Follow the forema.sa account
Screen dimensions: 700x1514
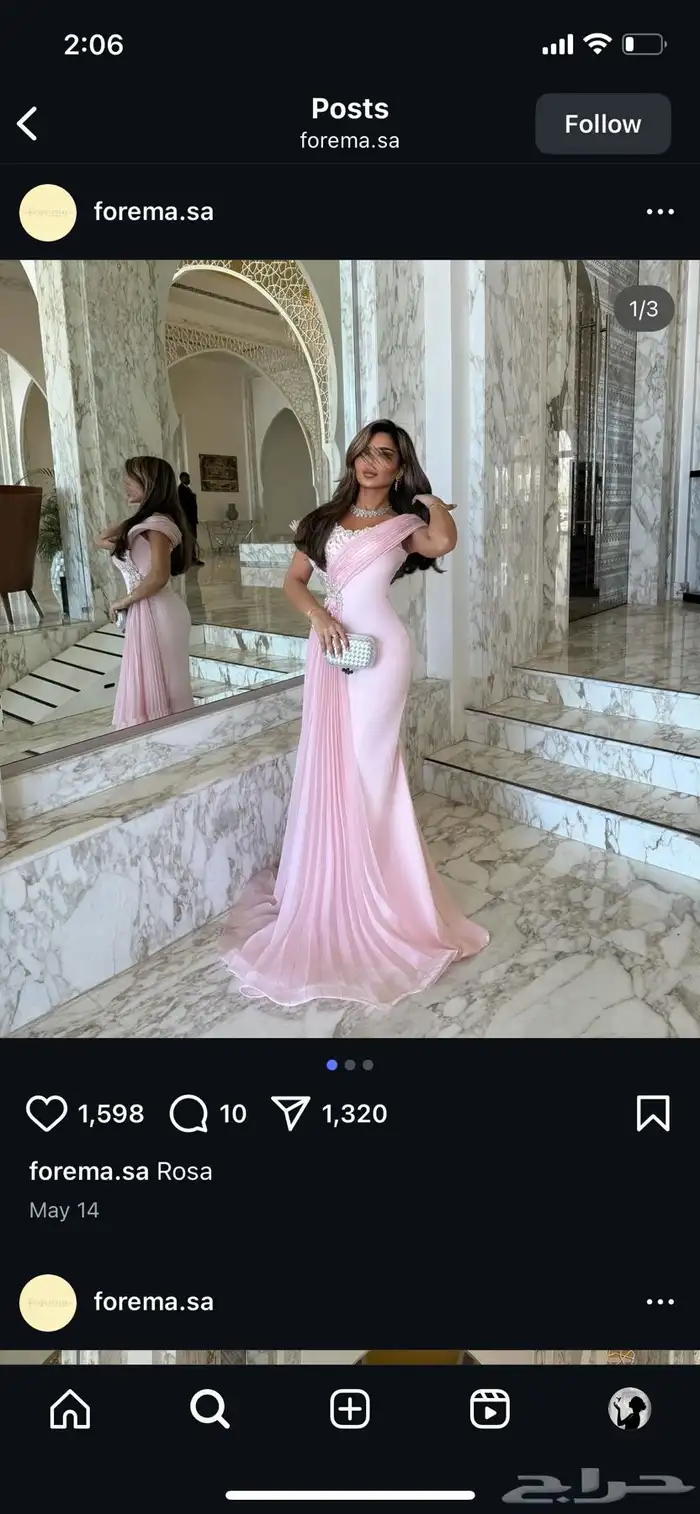click(x=602, y=124)
